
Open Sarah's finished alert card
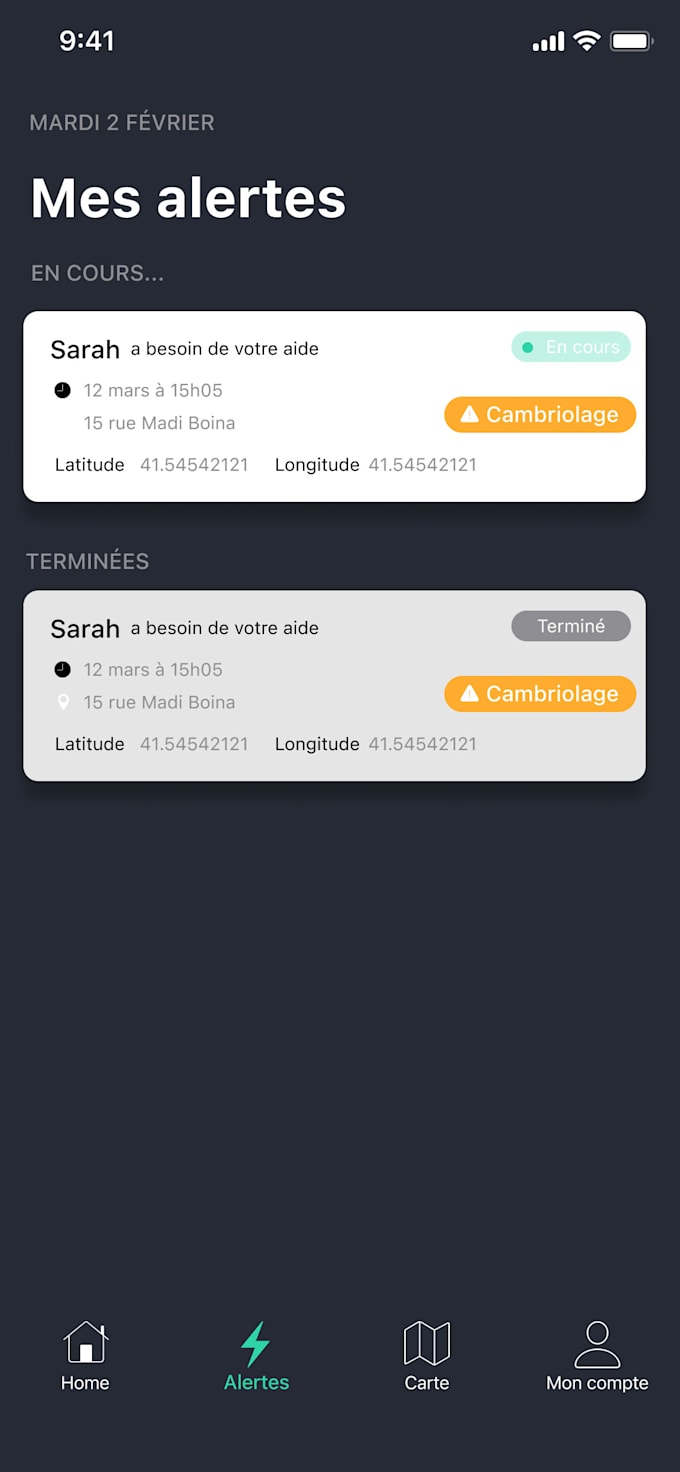coord(334,685)
